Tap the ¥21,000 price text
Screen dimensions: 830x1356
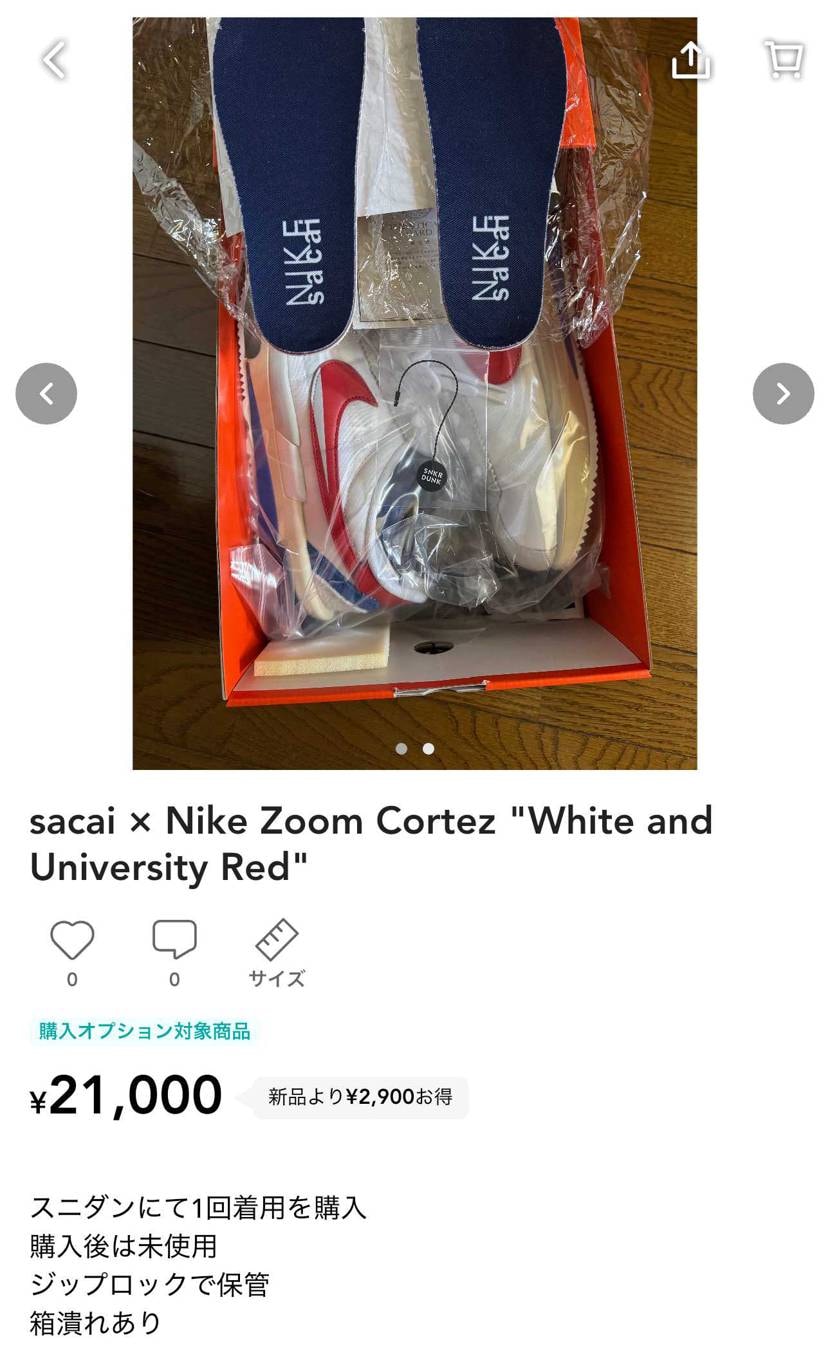[x=126, y=1095]
